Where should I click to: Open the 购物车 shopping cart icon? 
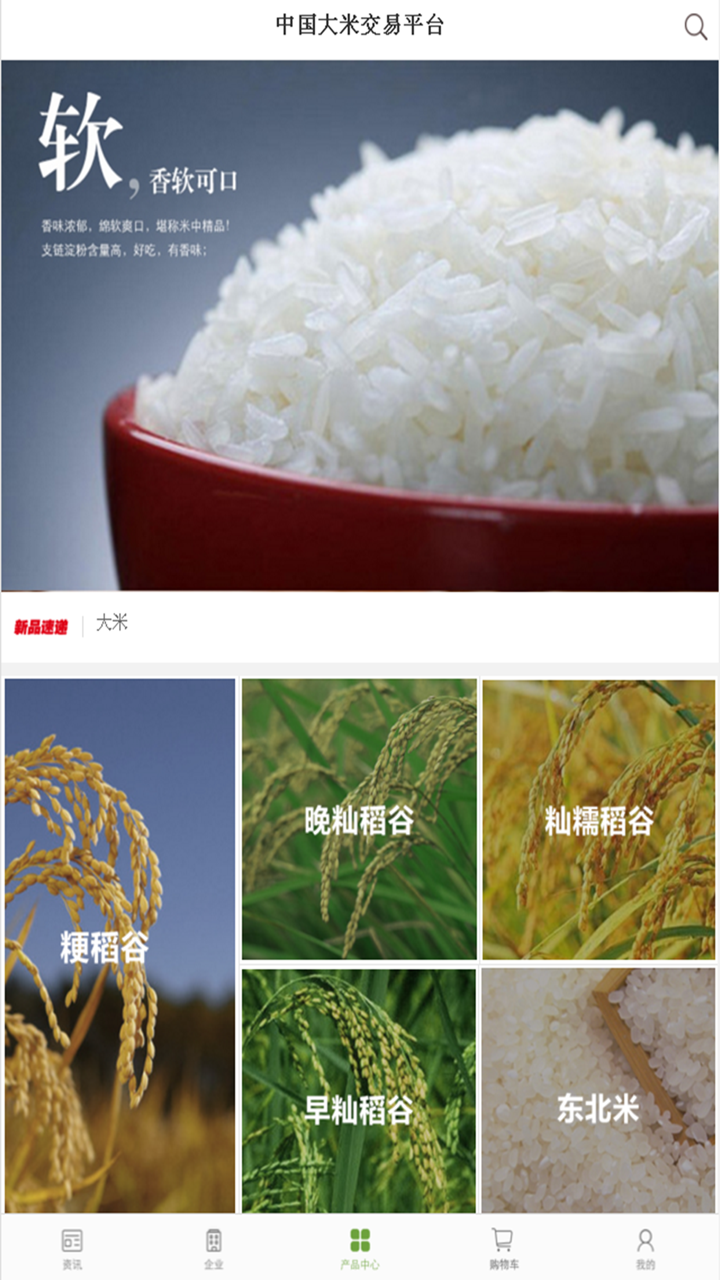tap(503, 1242)
